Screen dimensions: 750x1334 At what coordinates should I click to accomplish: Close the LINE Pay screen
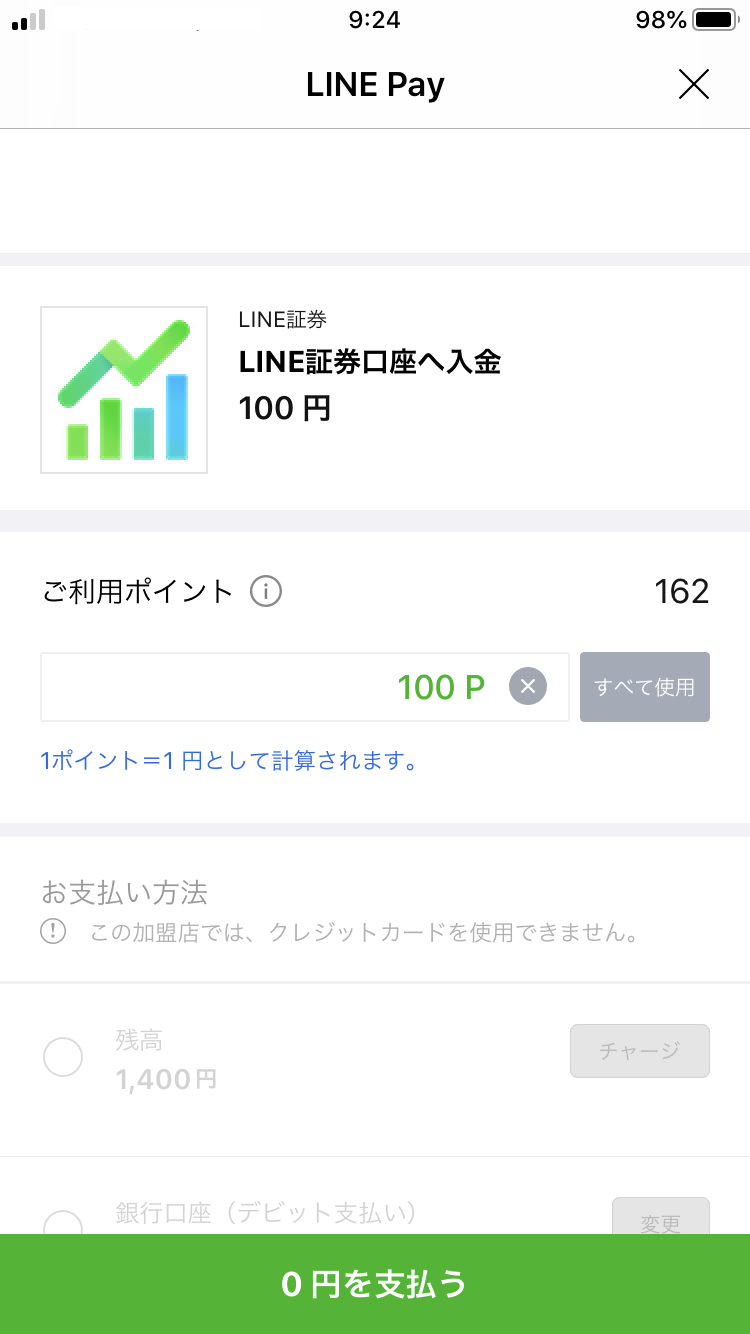coord(693,84)
